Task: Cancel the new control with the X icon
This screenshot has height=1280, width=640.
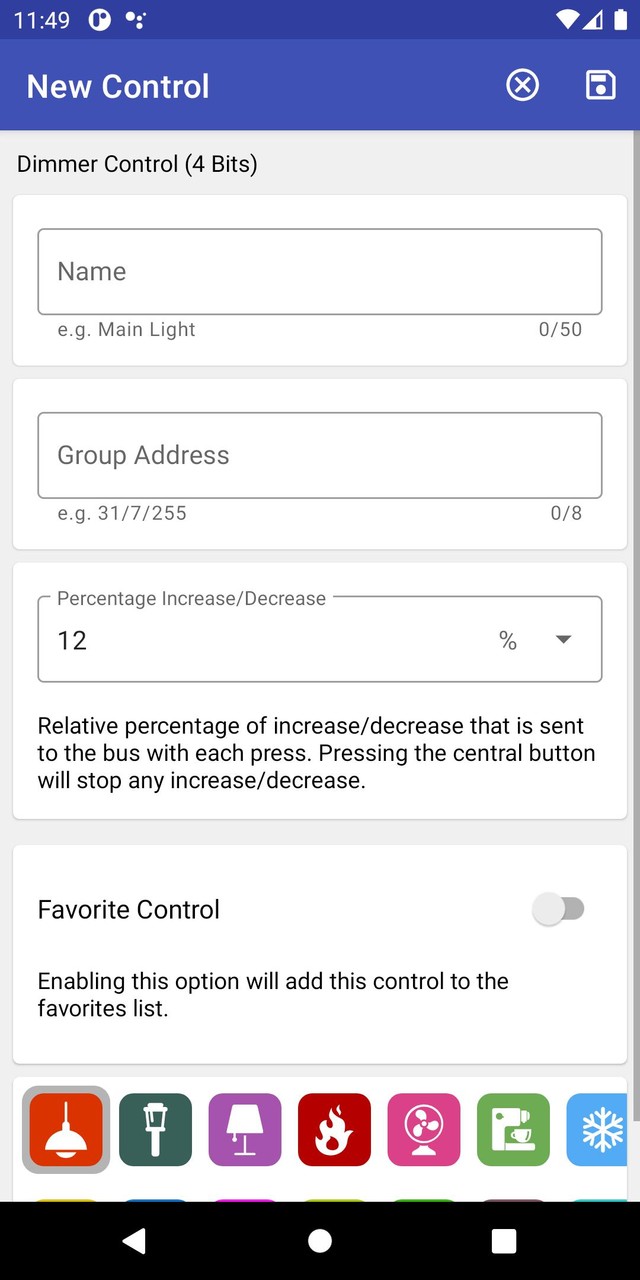Action: (522, 86)
